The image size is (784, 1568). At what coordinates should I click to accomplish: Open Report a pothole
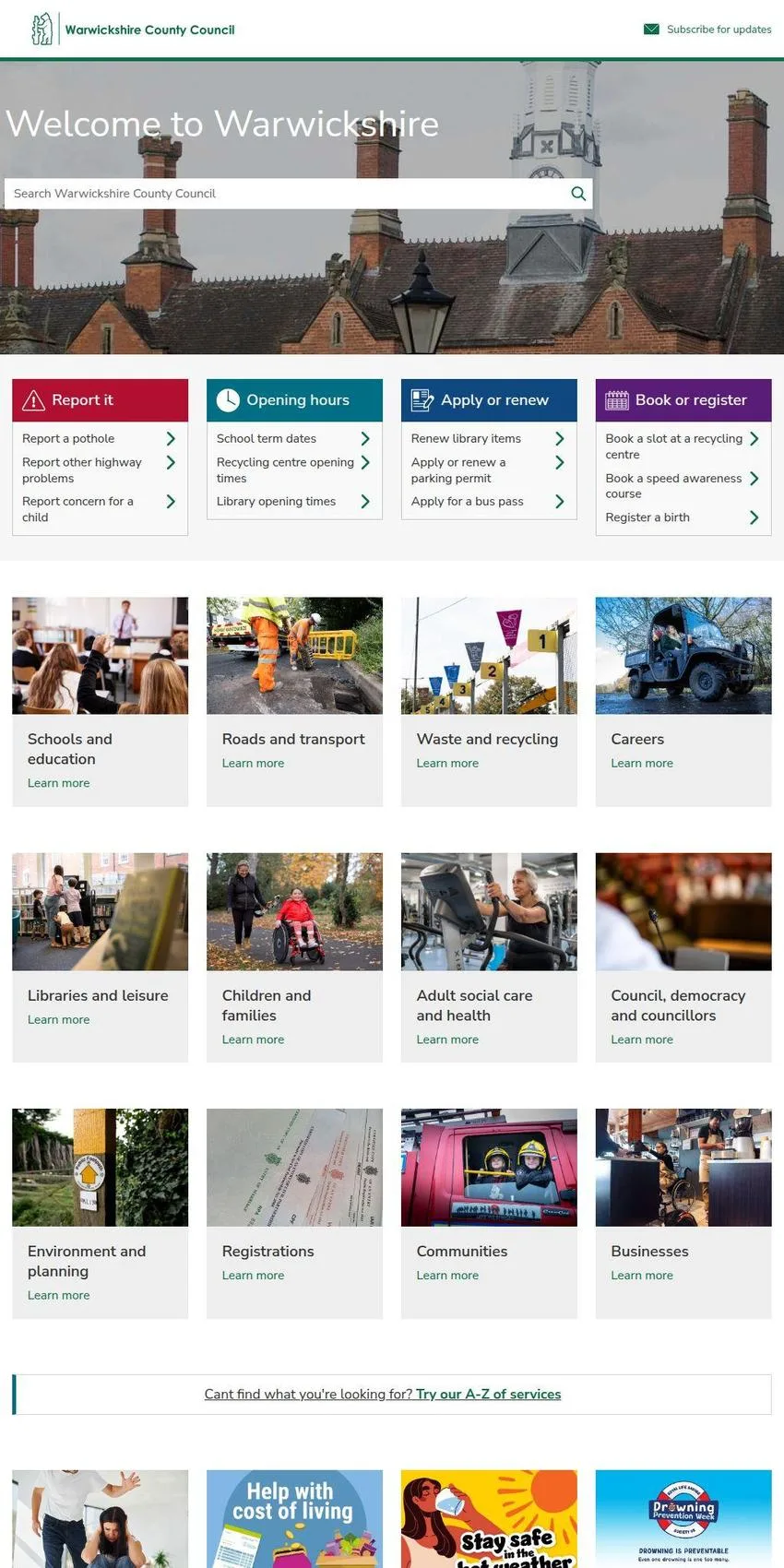pyautogui.click(x=99, y=439)
